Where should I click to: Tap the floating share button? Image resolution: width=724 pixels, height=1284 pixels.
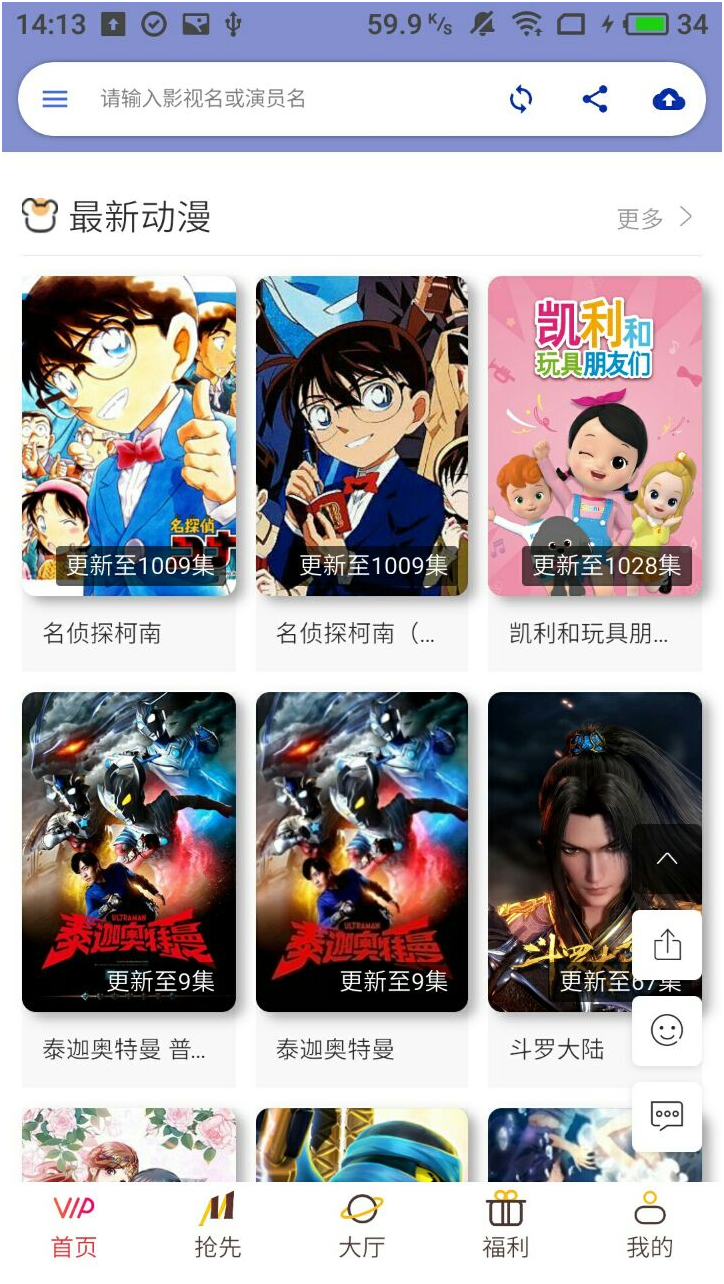[x=667, y=945]
